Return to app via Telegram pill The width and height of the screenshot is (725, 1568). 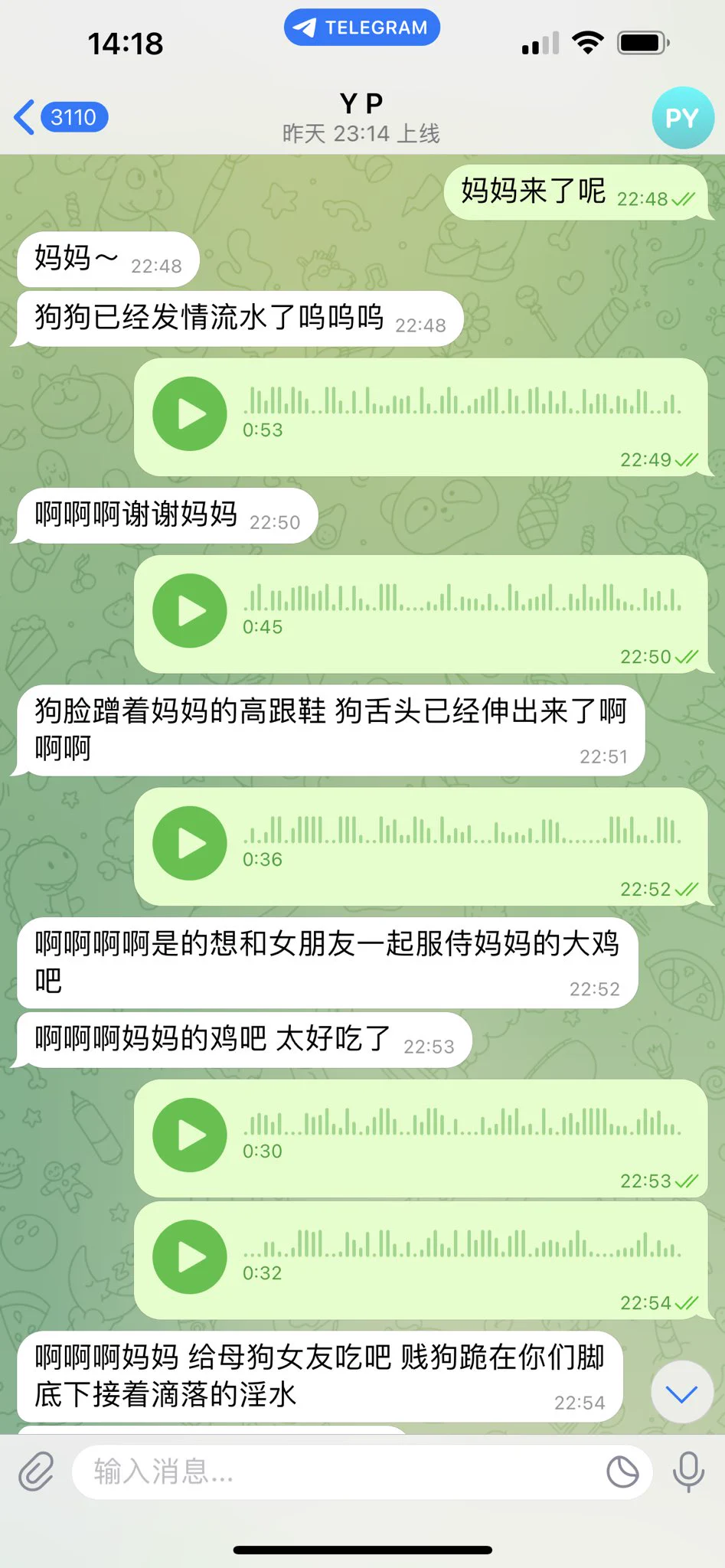click(361, 28)
